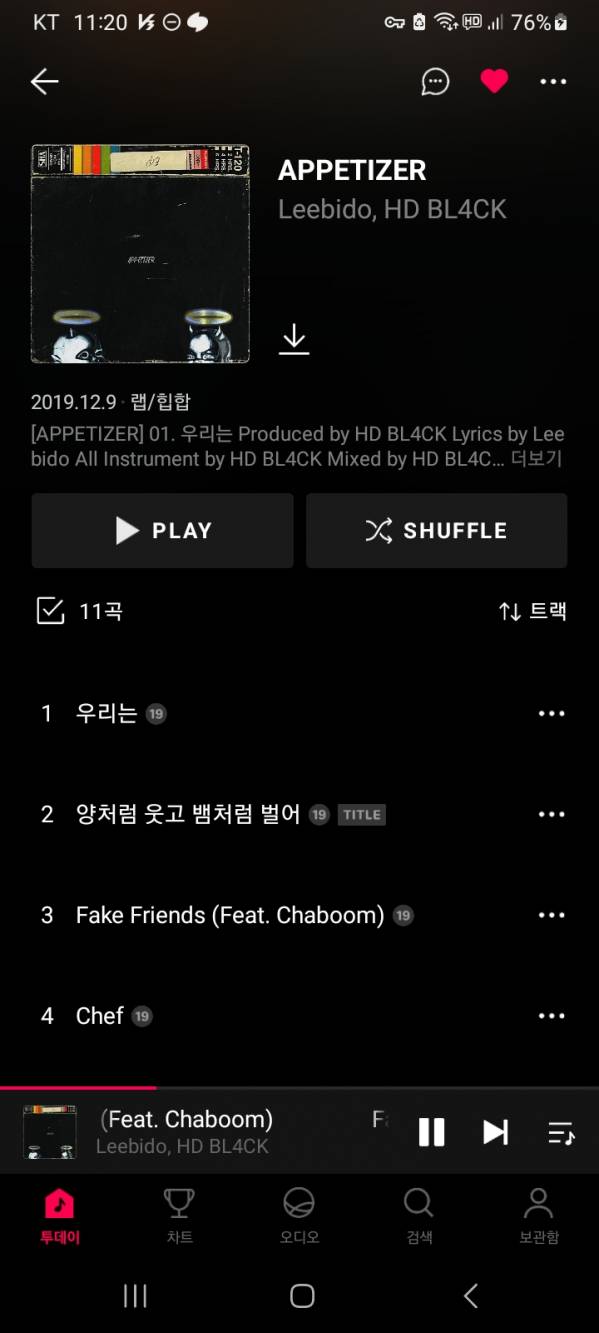Open the album comments bubble
The image size is (599, 1333).
pyautogui.click(x=435, y=82)
